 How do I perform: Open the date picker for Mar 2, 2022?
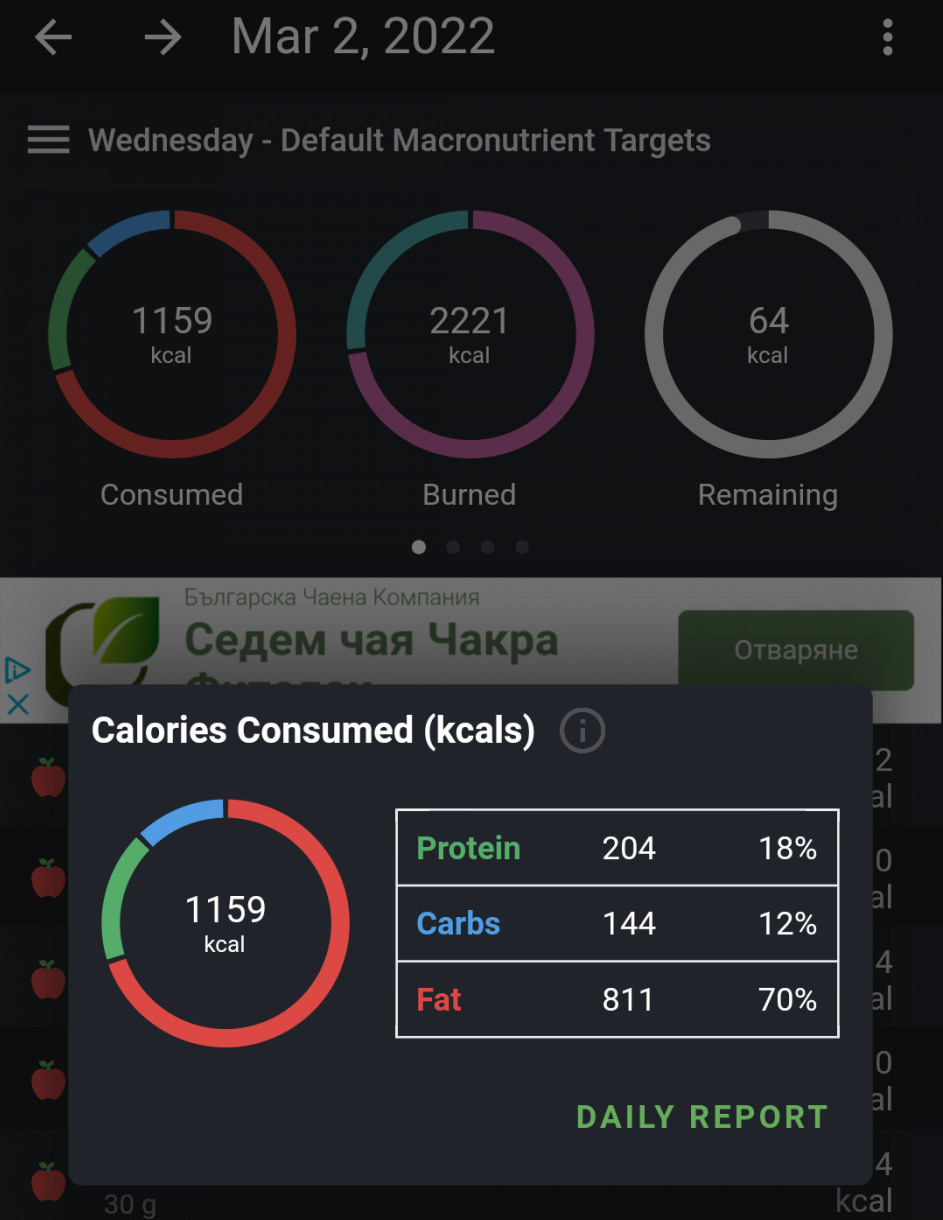pyautogui.click(x=363, y=38)
